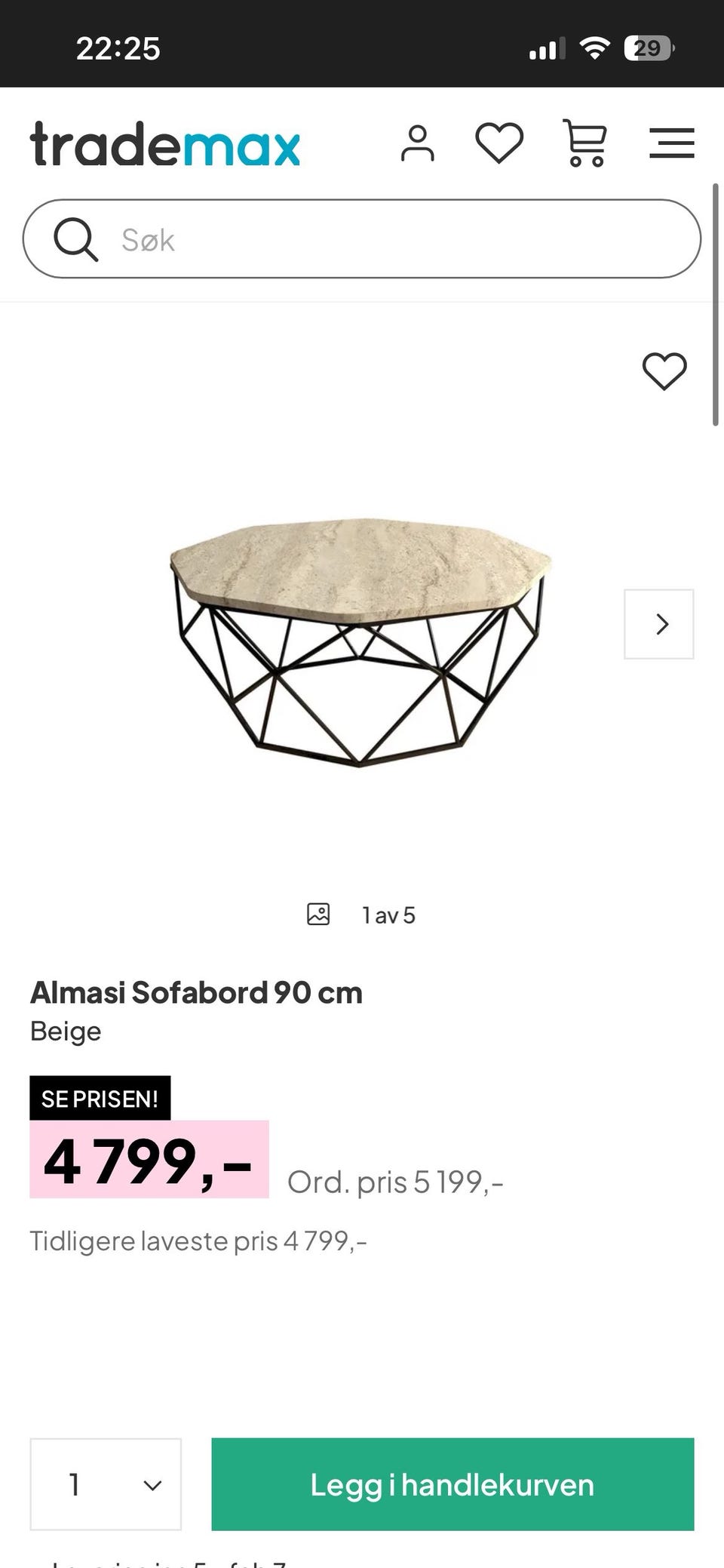
Task: Open the hamburger menu icon
Action: point(671,143)
